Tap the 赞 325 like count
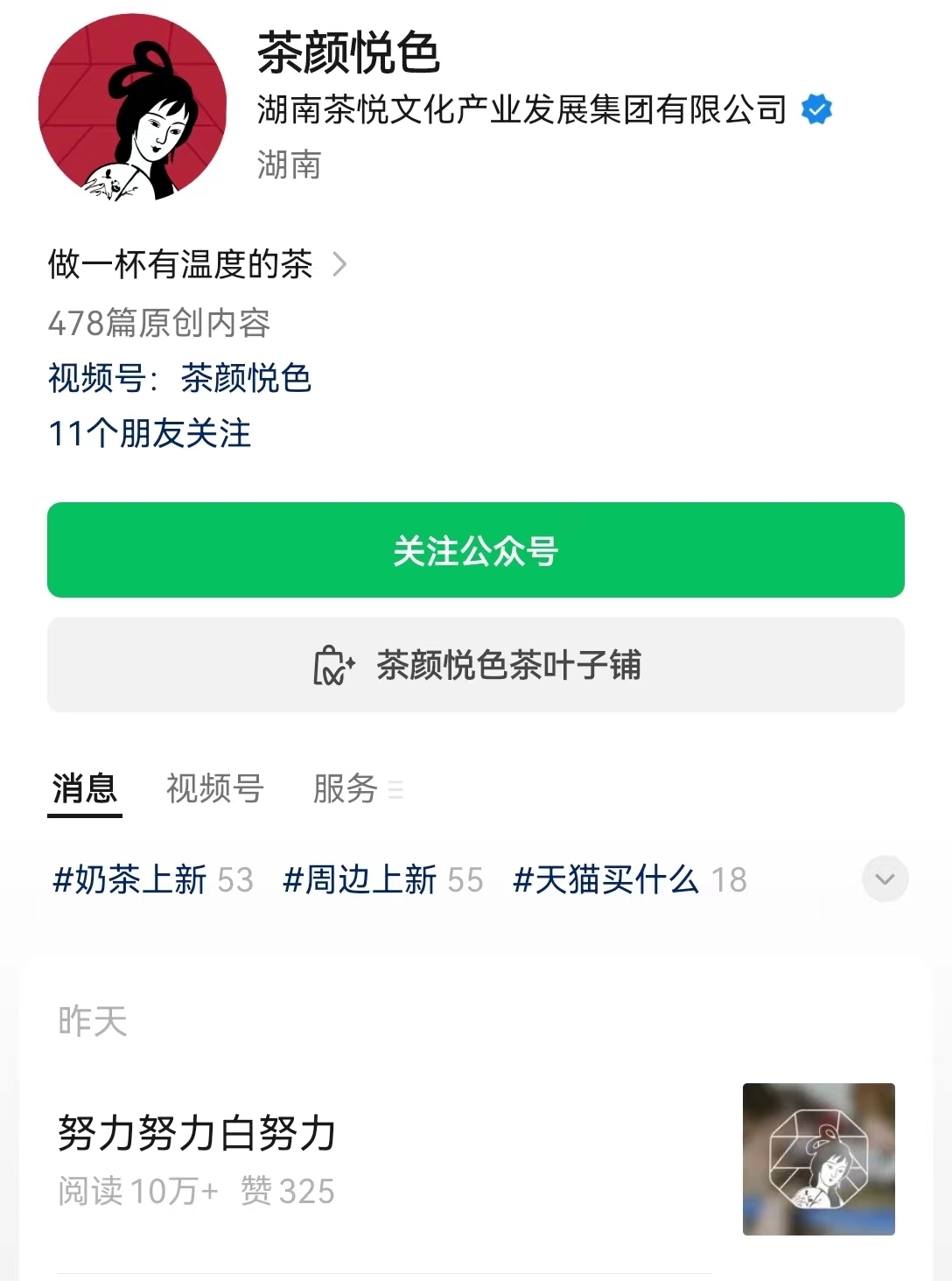The image size is (952, 1281). [x=284, y=1192]
